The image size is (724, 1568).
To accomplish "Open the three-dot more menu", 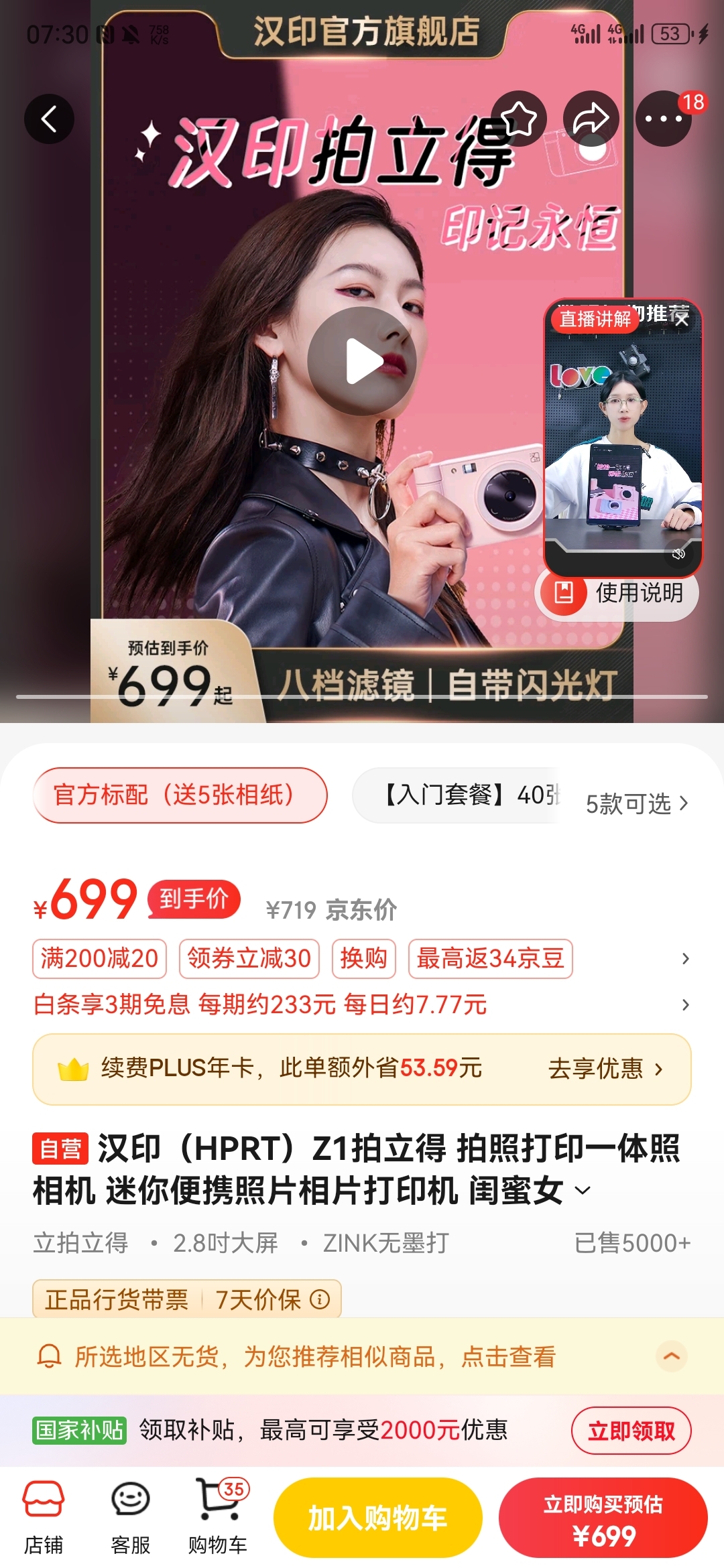I will [x=663, y=119].
